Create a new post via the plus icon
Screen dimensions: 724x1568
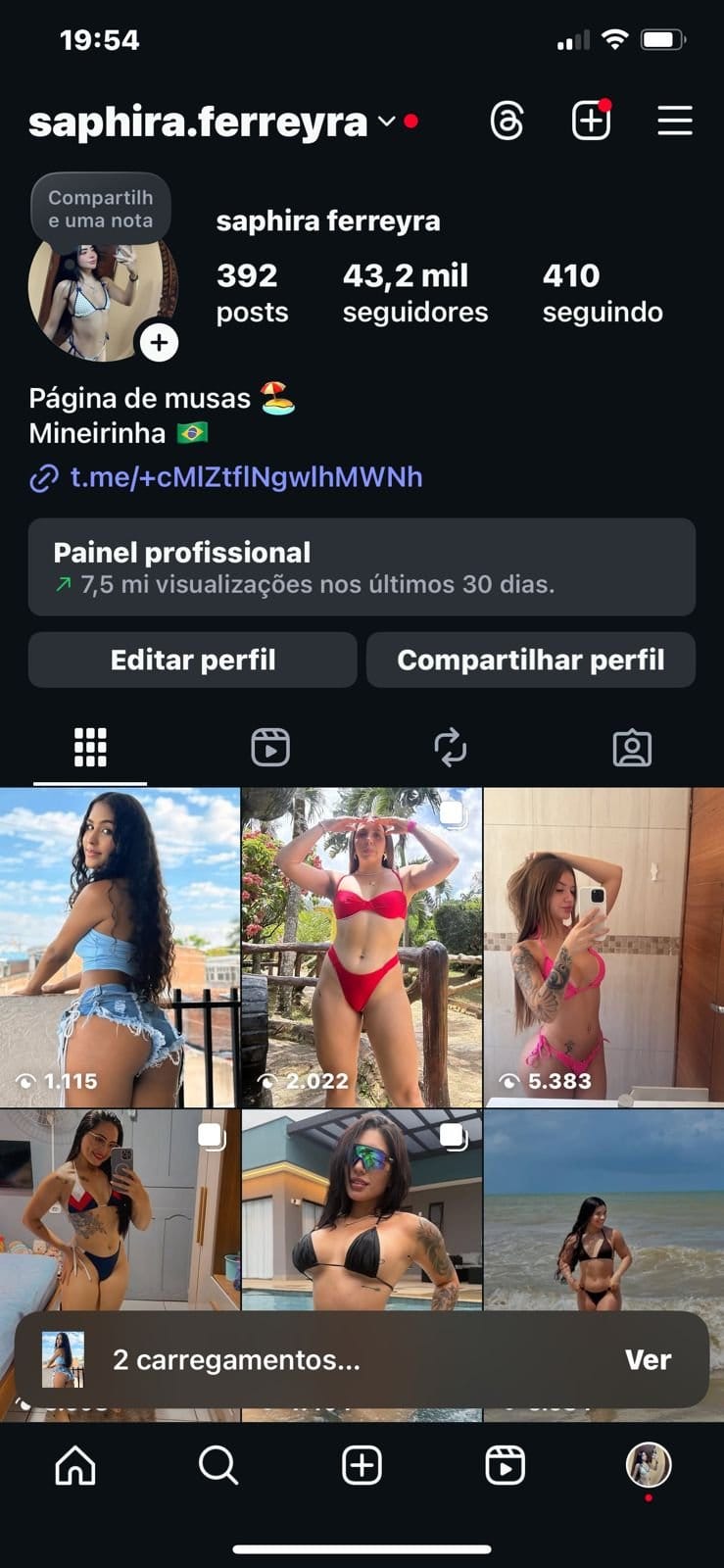tap(590, 120)
